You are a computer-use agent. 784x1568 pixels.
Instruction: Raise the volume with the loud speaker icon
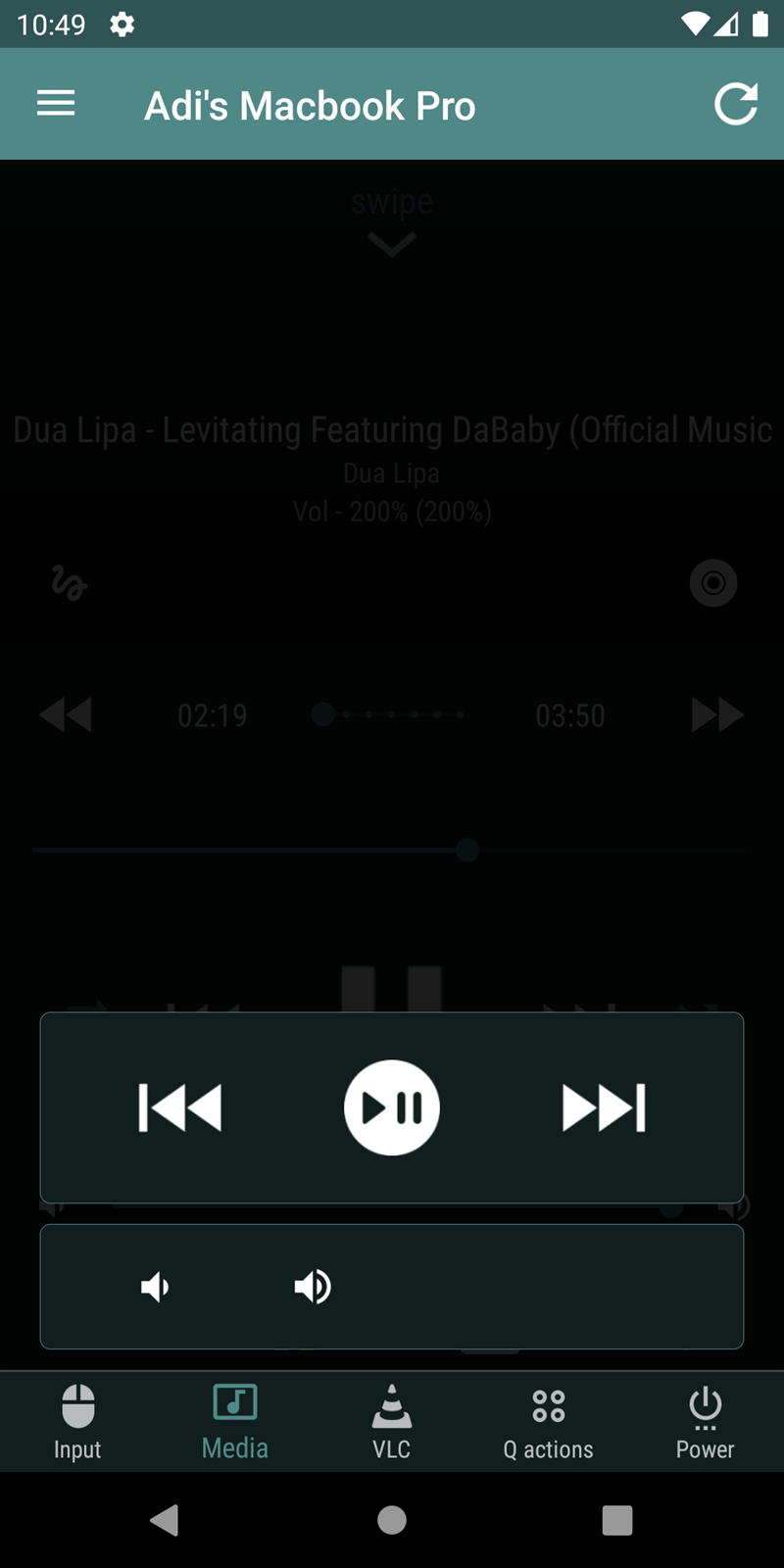point(313,1287)
